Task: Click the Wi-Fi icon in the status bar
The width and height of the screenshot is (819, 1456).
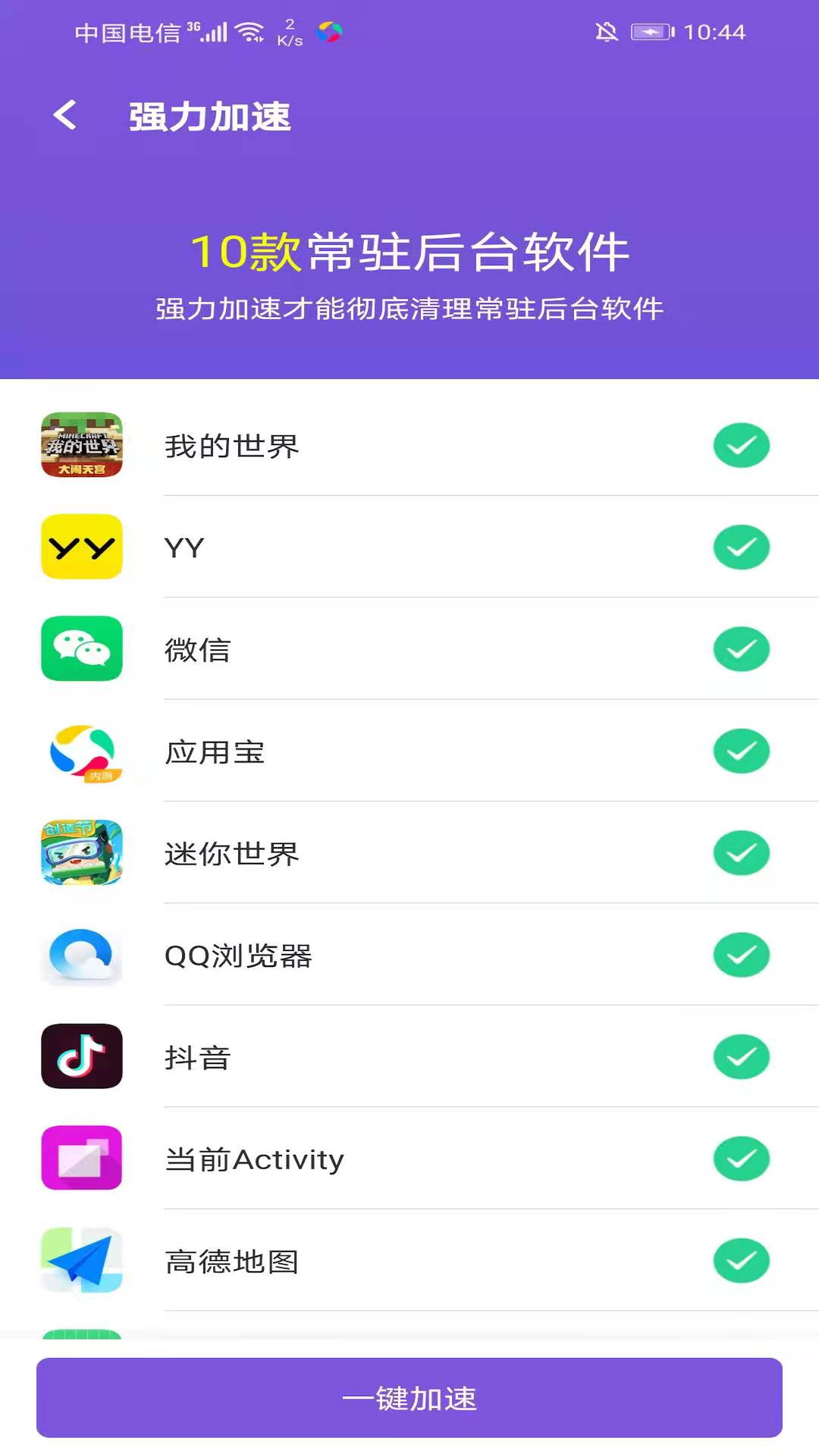Action: pos(248,32)
